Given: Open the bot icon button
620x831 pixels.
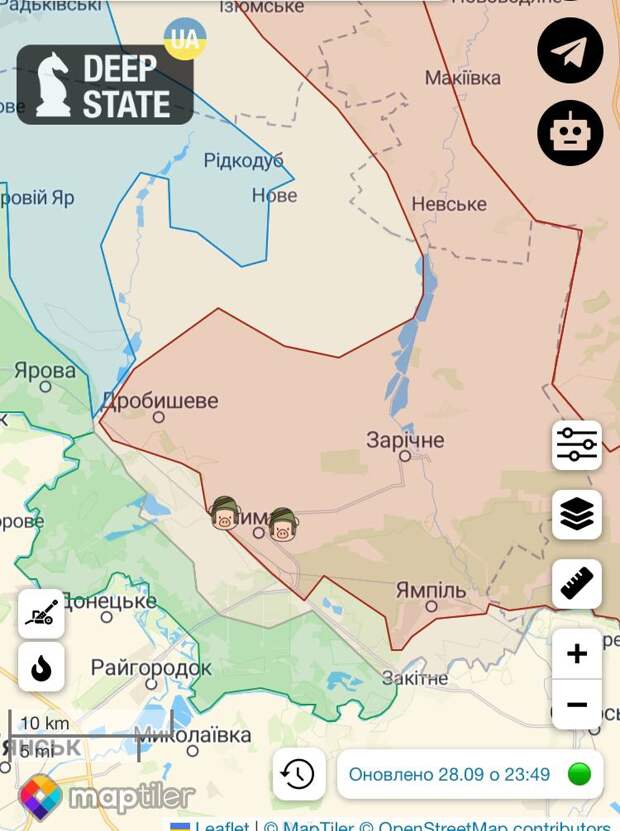Looking at the screenshot, I should point(570,133).
